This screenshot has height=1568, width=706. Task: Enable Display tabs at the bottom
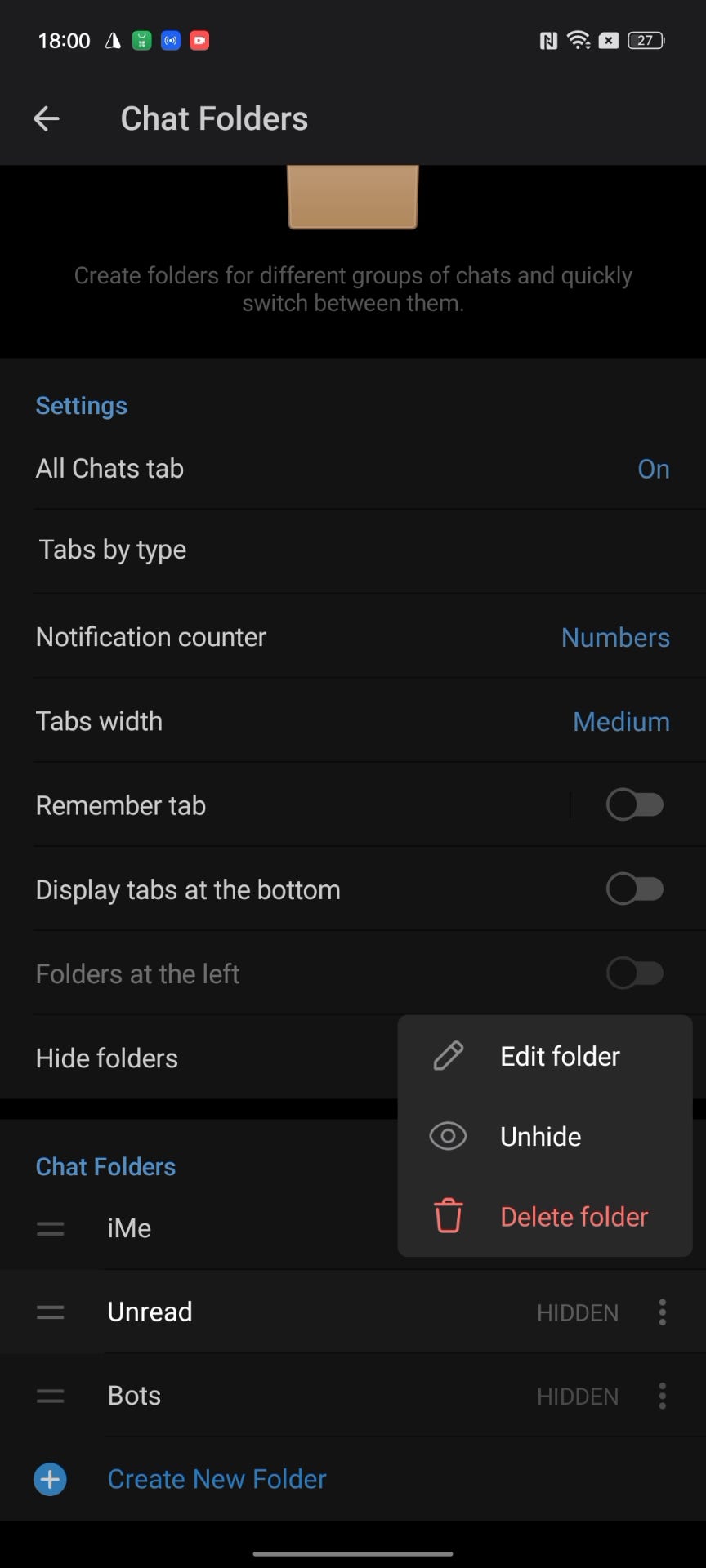click(x=634, y=889)
